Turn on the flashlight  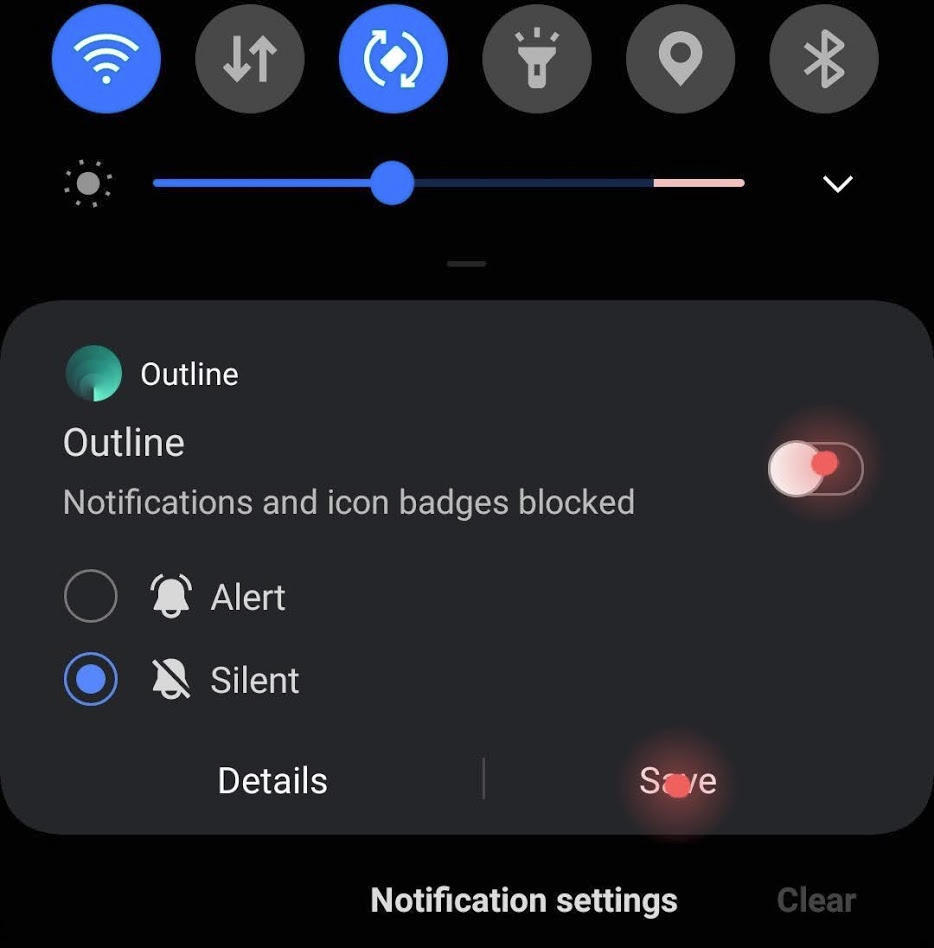[x=537, y=58]
